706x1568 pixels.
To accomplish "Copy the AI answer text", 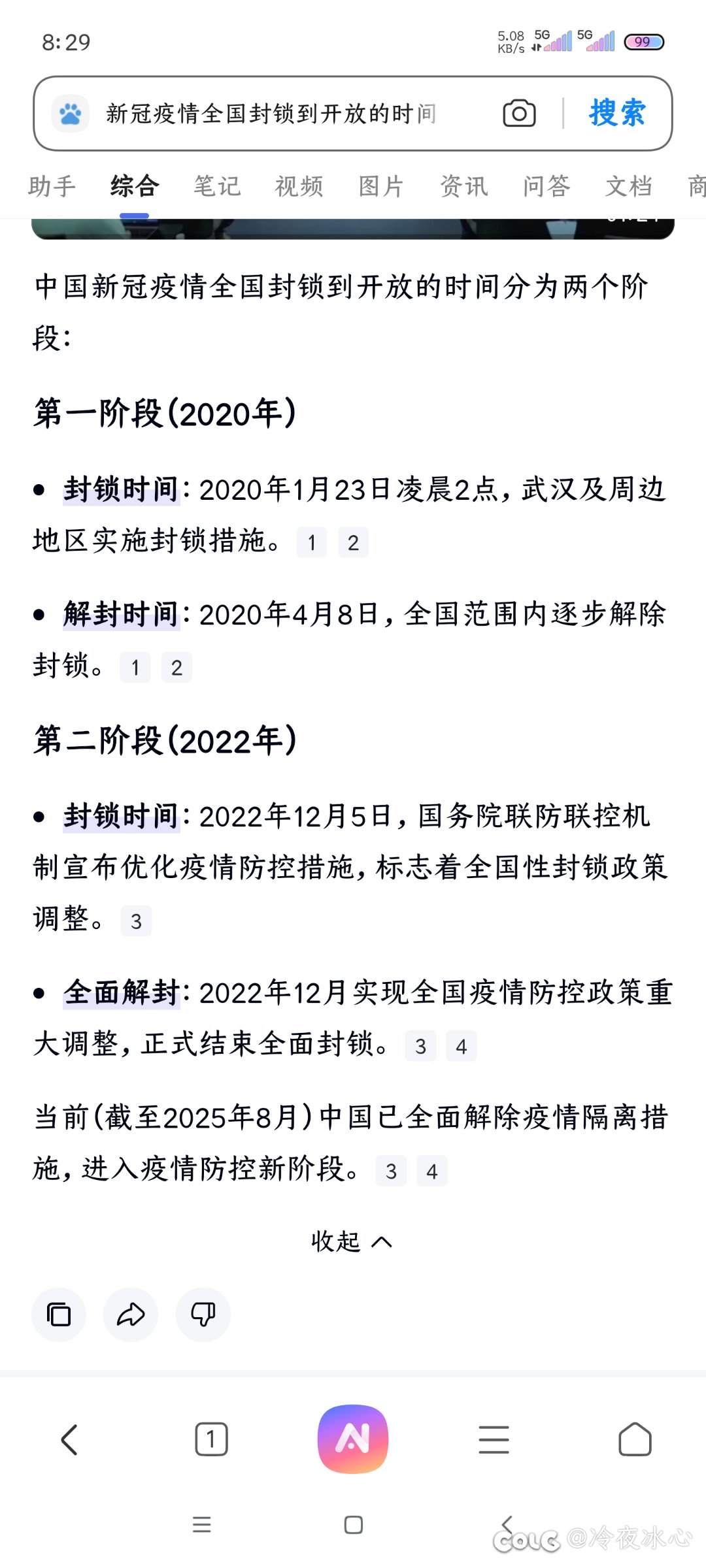I will [x=59, y=1315].
